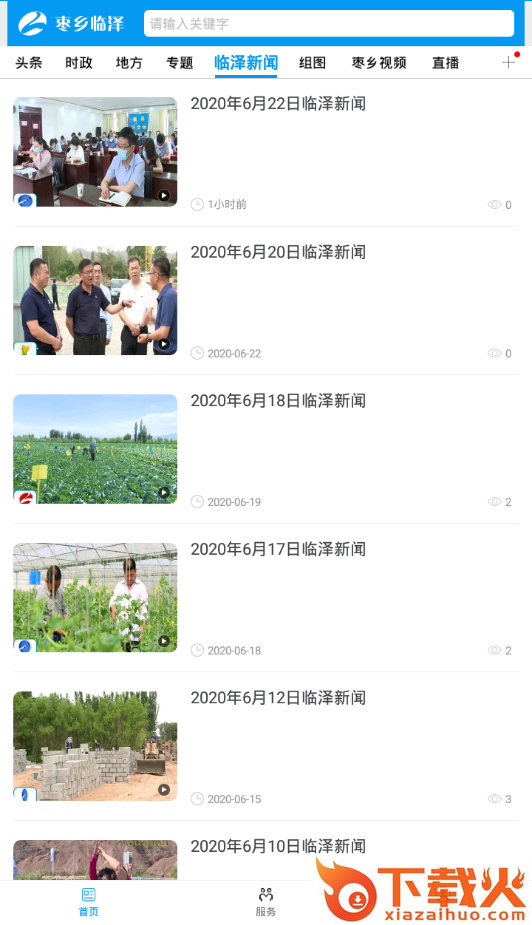View the 2020年6月18日临泽新闻 video
The height and width of the screenshot is (925, 532).
(x=266, y=450)
